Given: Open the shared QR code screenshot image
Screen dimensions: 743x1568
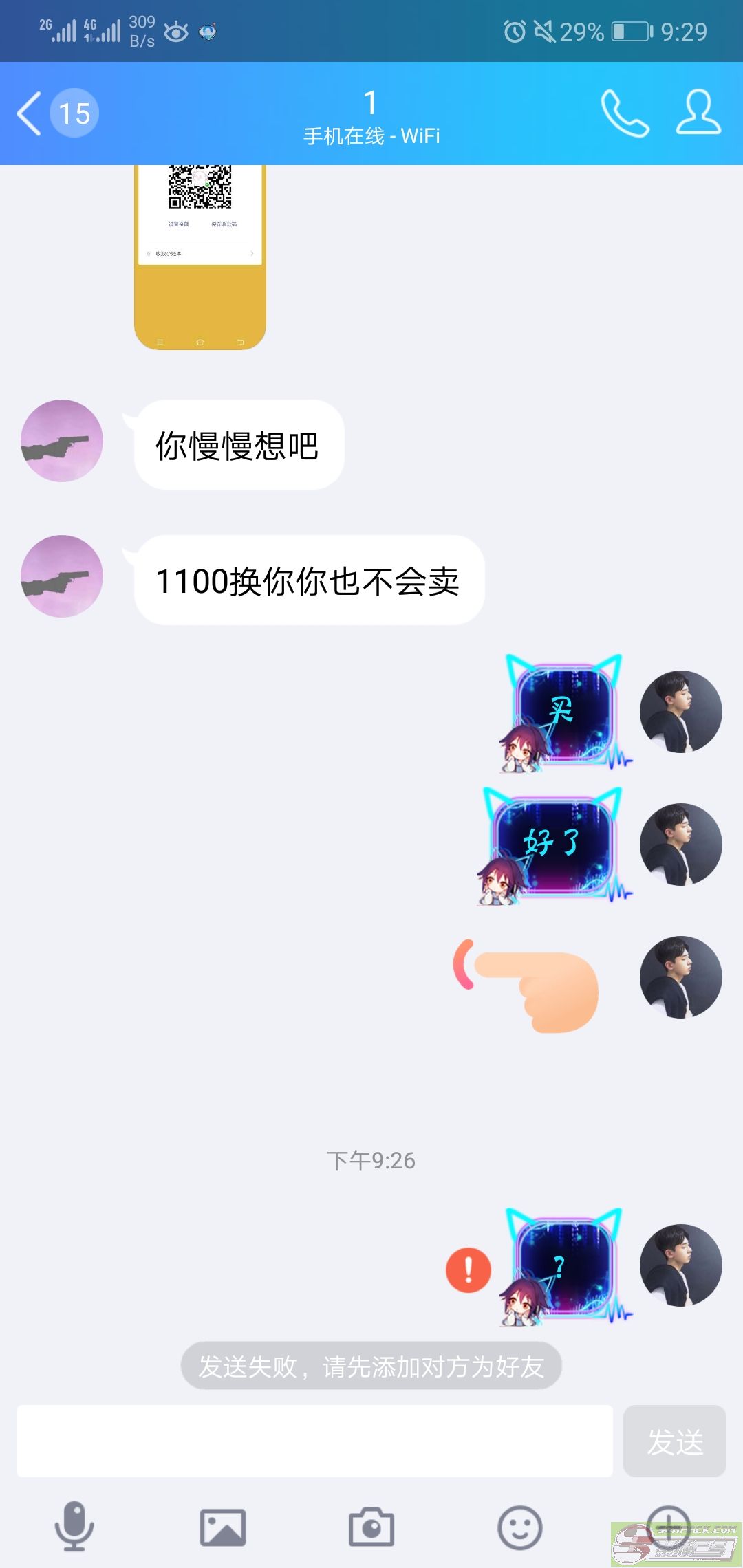Looking at the screenshot, I should tap(200, 257).
